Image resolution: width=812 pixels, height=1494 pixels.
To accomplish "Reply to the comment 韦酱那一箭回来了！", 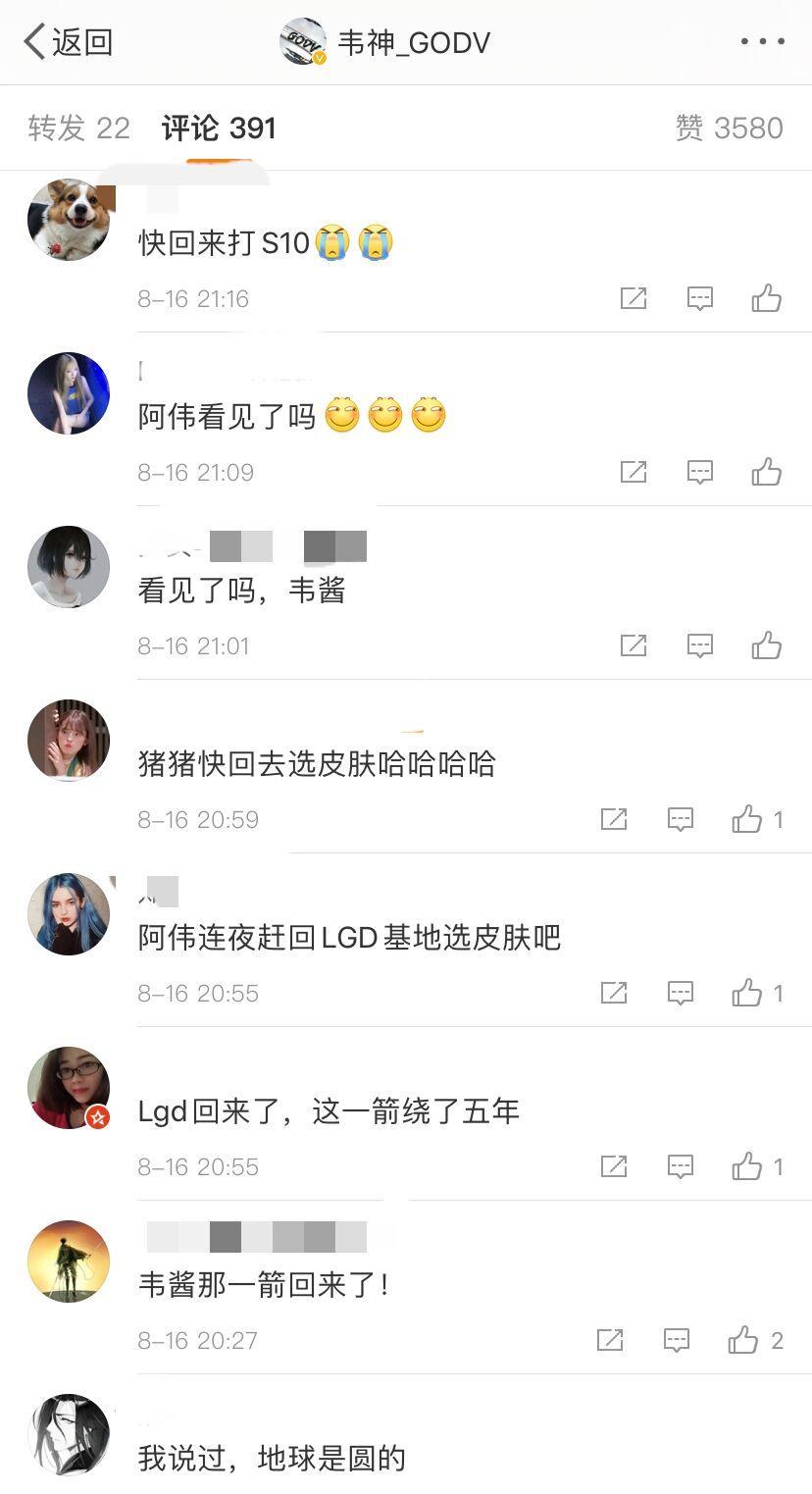I will click(677, 1340).
